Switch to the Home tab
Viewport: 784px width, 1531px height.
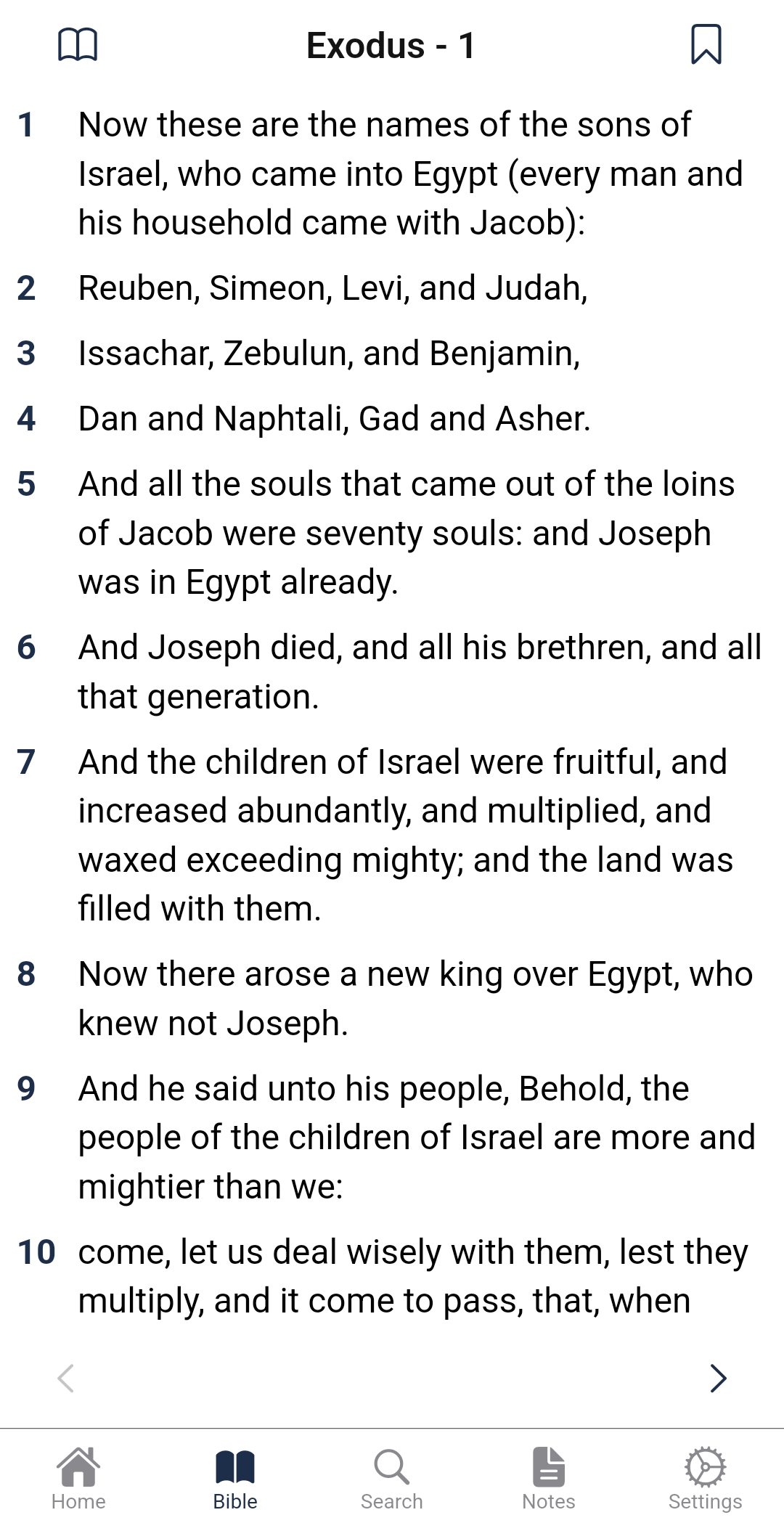click(78, 1479)
